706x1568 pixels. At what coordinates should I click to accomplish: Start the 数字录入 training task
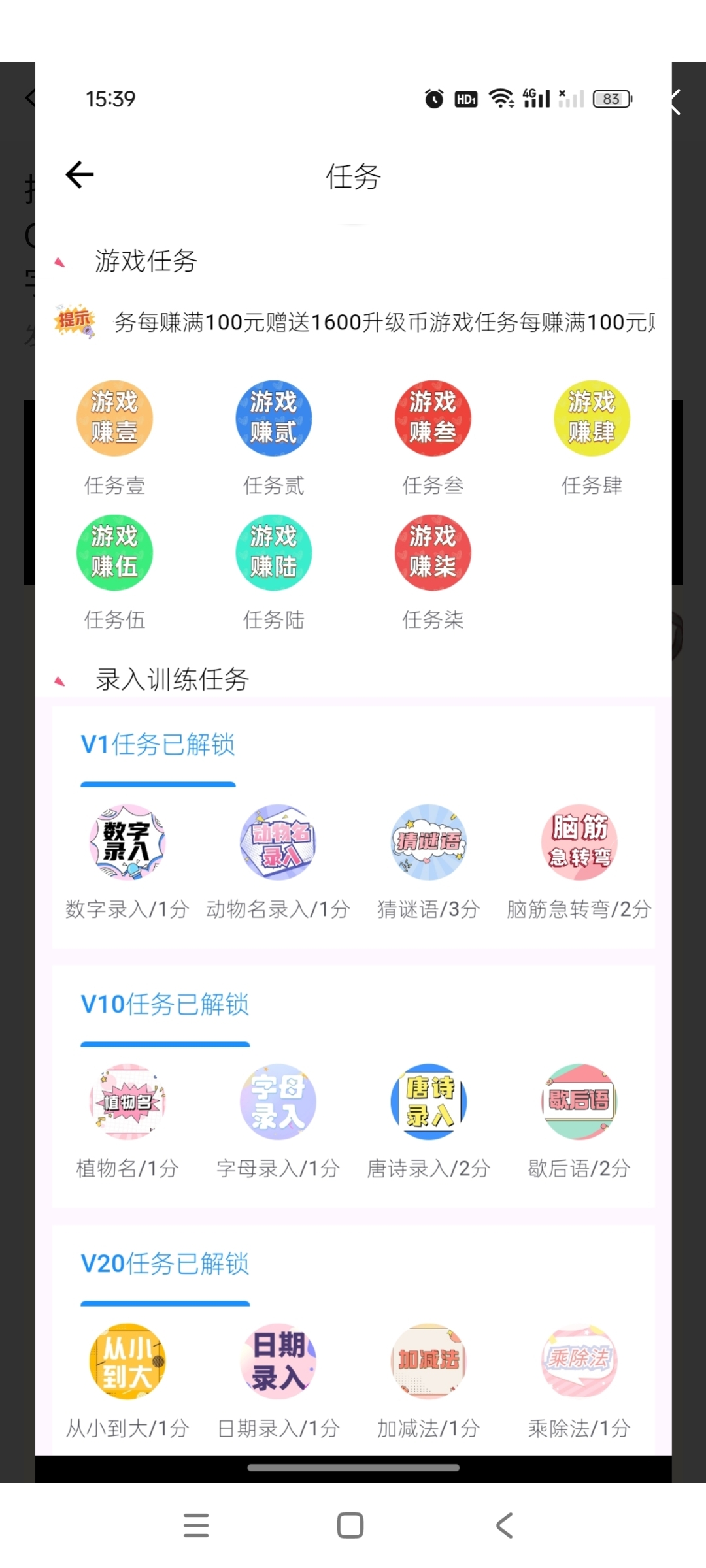point(126,843)
